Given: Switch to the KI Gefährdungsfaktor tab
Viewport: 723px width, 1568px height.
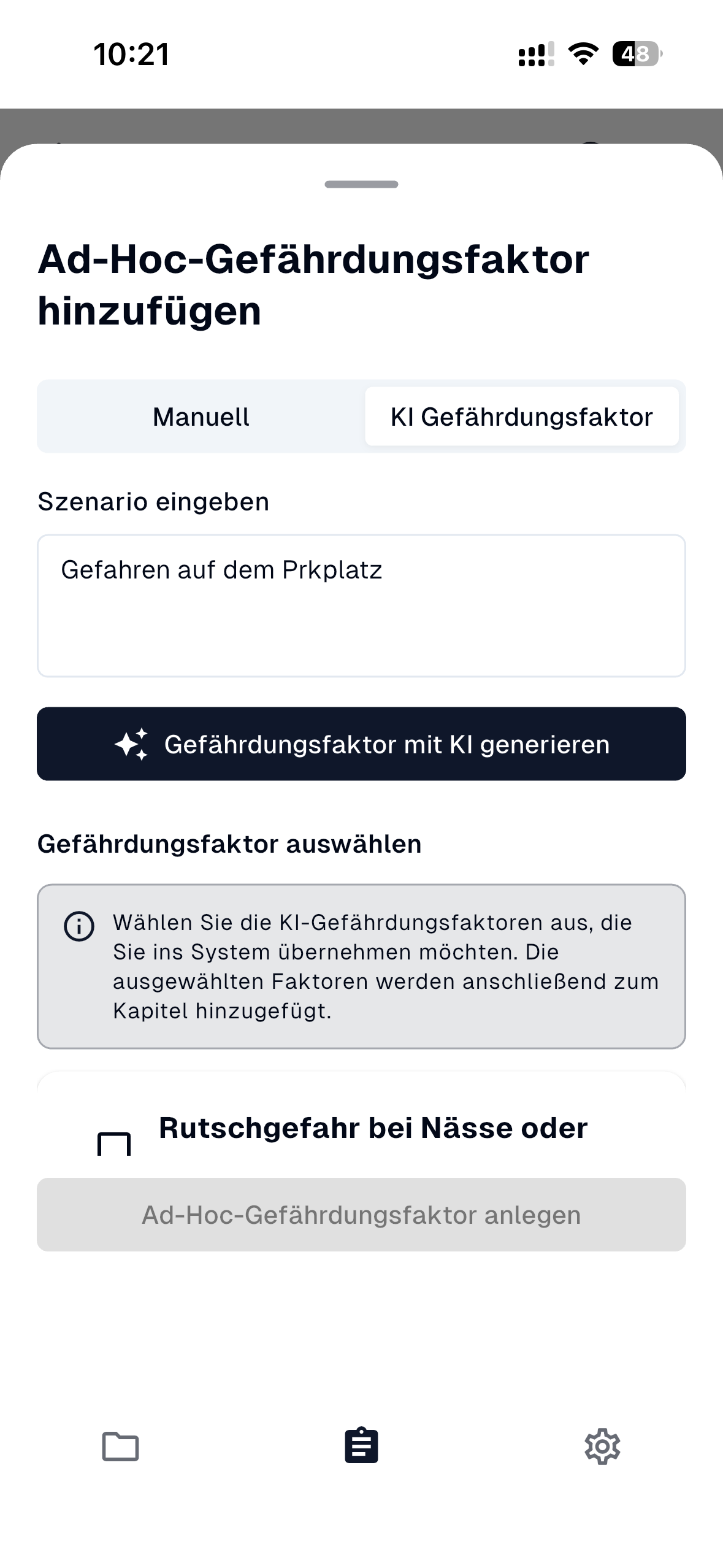Looking at the screenshot, I should (522, 417).
